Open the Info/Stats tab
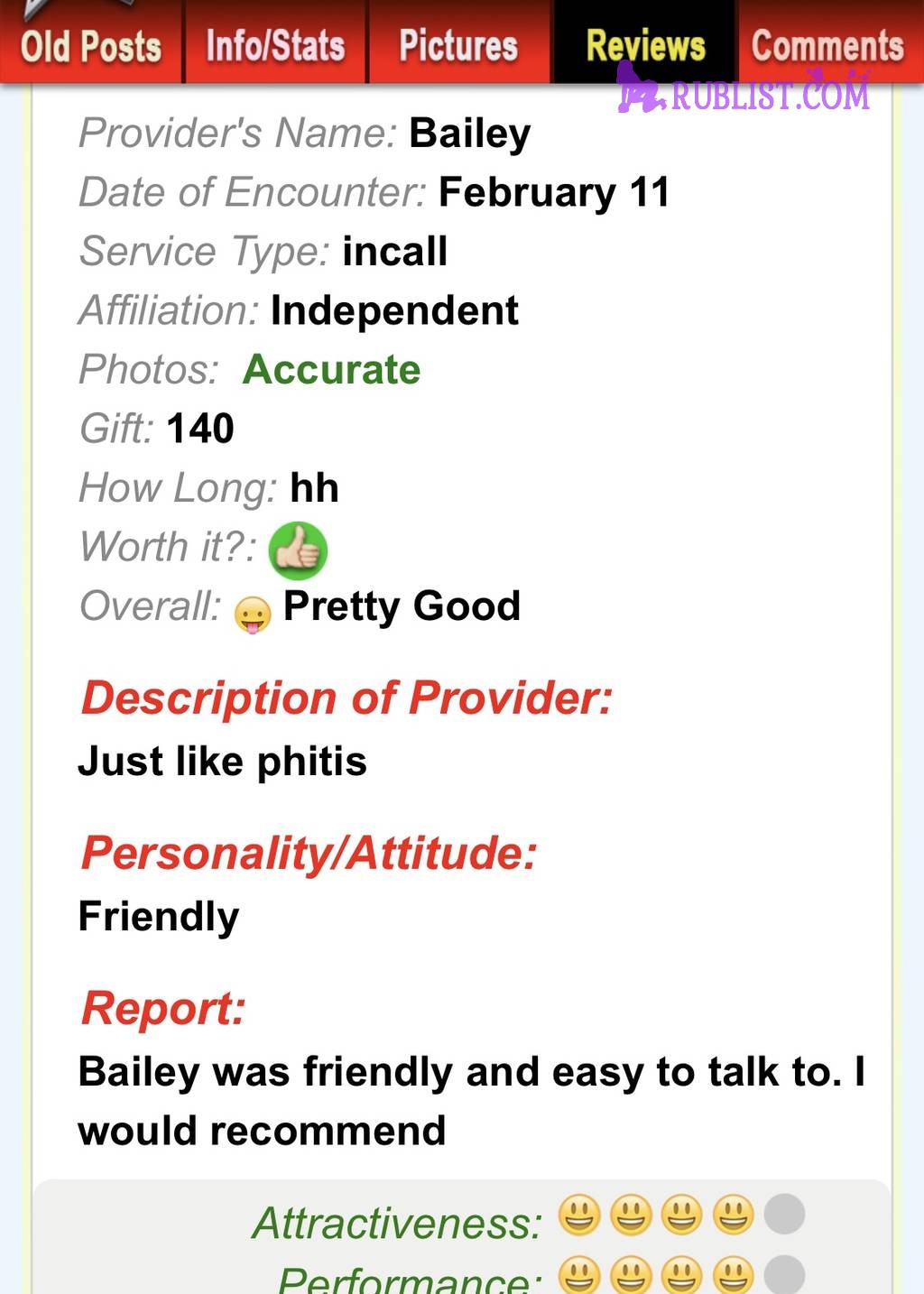Image resolution: width=924 pixels, height=1294 pixels. click(x=275, y=45)
